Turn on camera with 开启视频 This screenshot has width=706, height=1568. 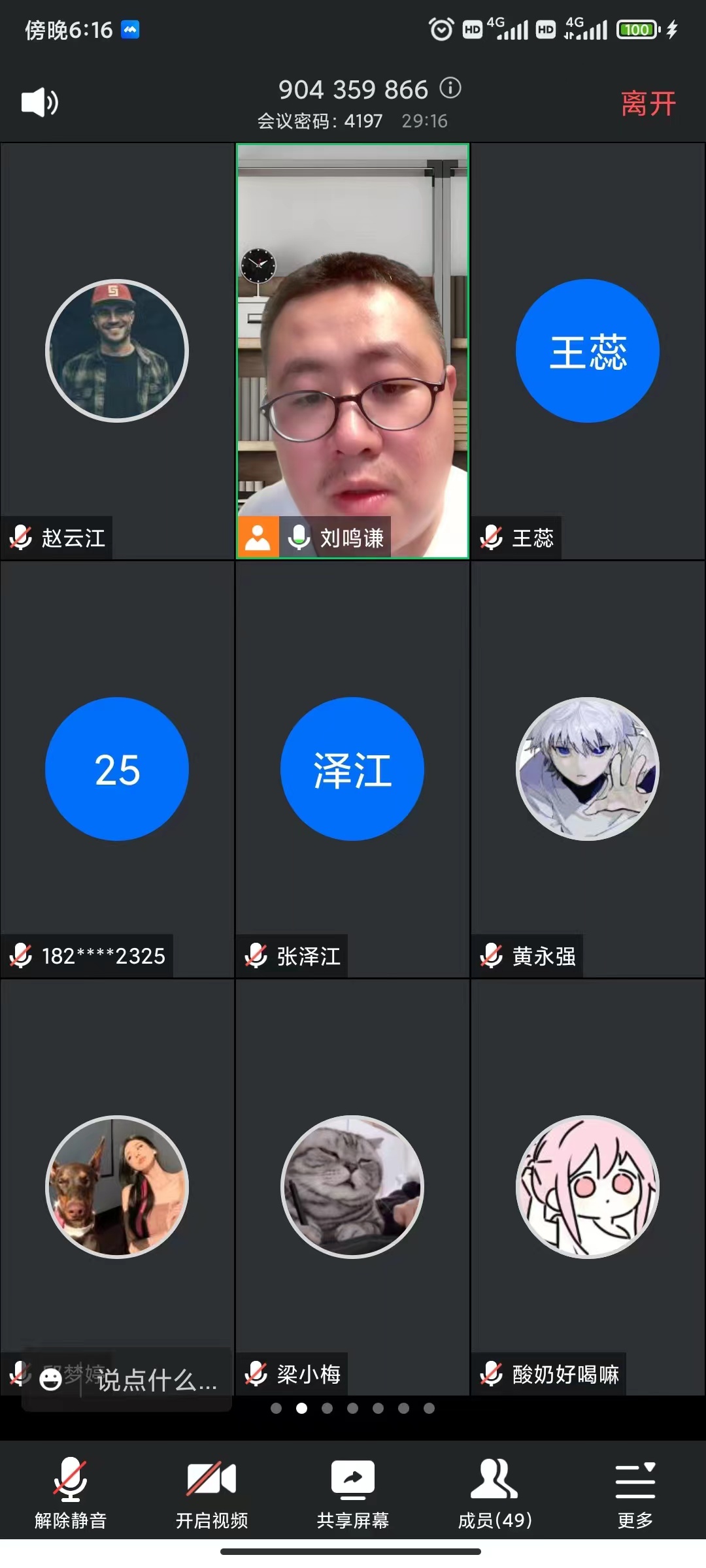(211, 1492)
